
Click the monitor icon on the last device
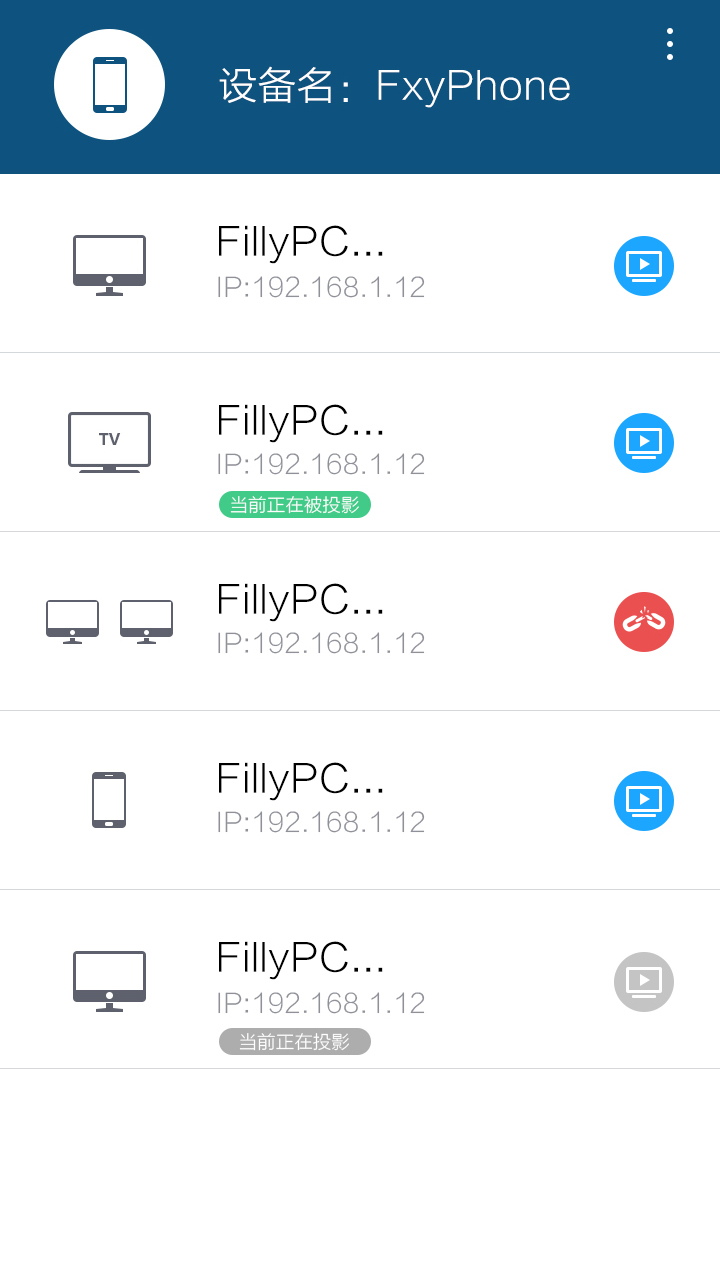coord(109,978)
